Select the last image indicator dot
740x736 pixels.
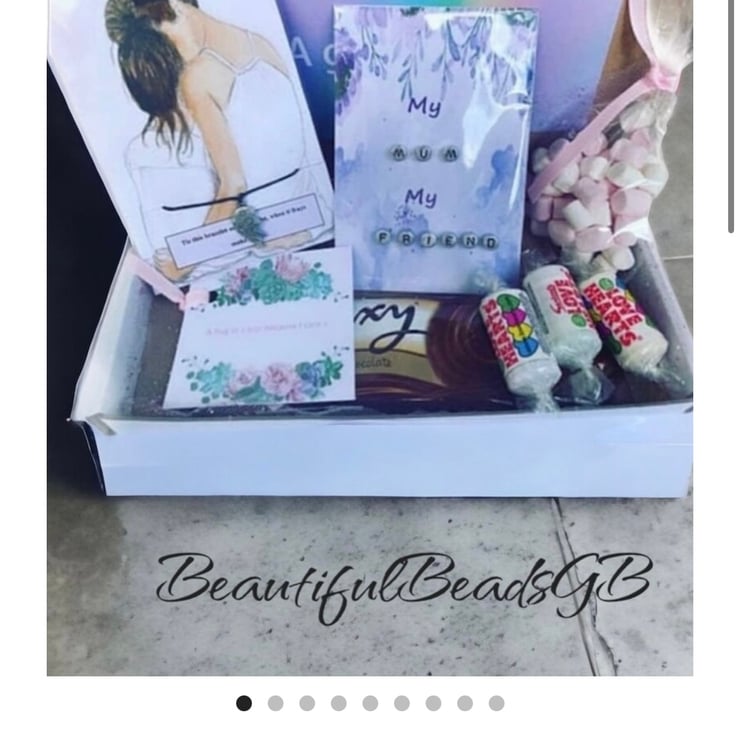click(x=496, y=703)
